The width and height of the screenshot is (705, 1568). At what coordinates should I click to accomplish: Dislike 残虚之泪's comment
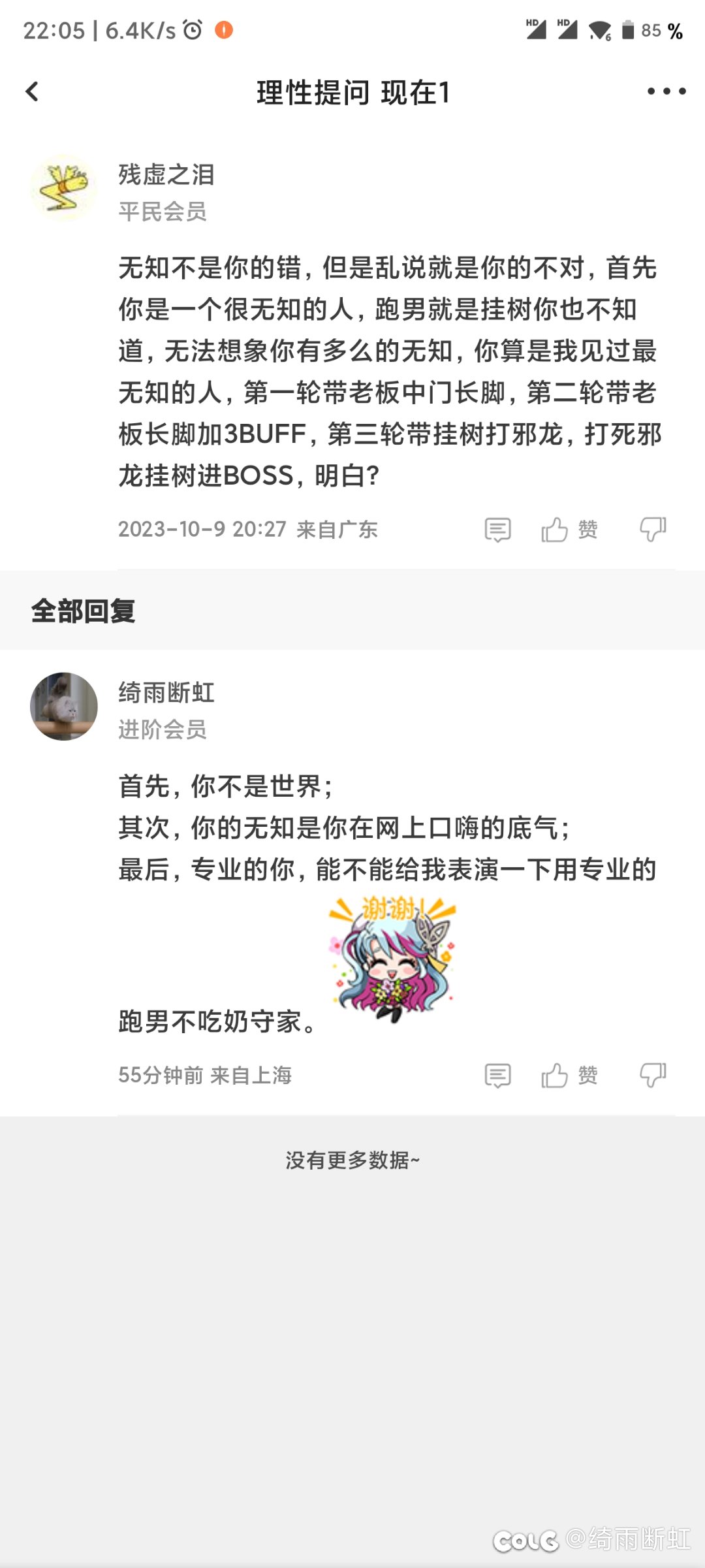pos(653,530)
